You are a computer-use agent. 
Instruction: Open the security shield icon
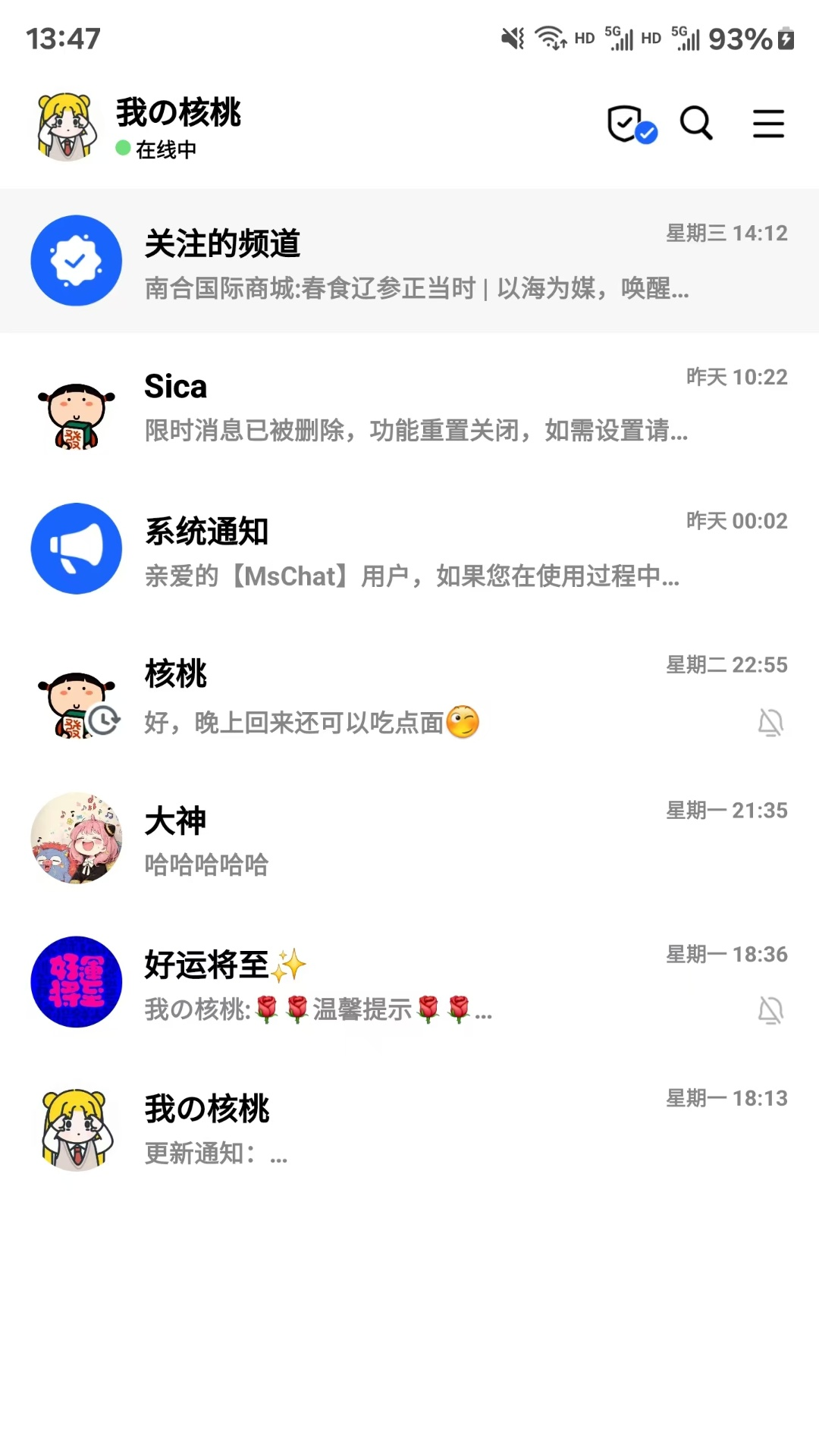point(631,124)
